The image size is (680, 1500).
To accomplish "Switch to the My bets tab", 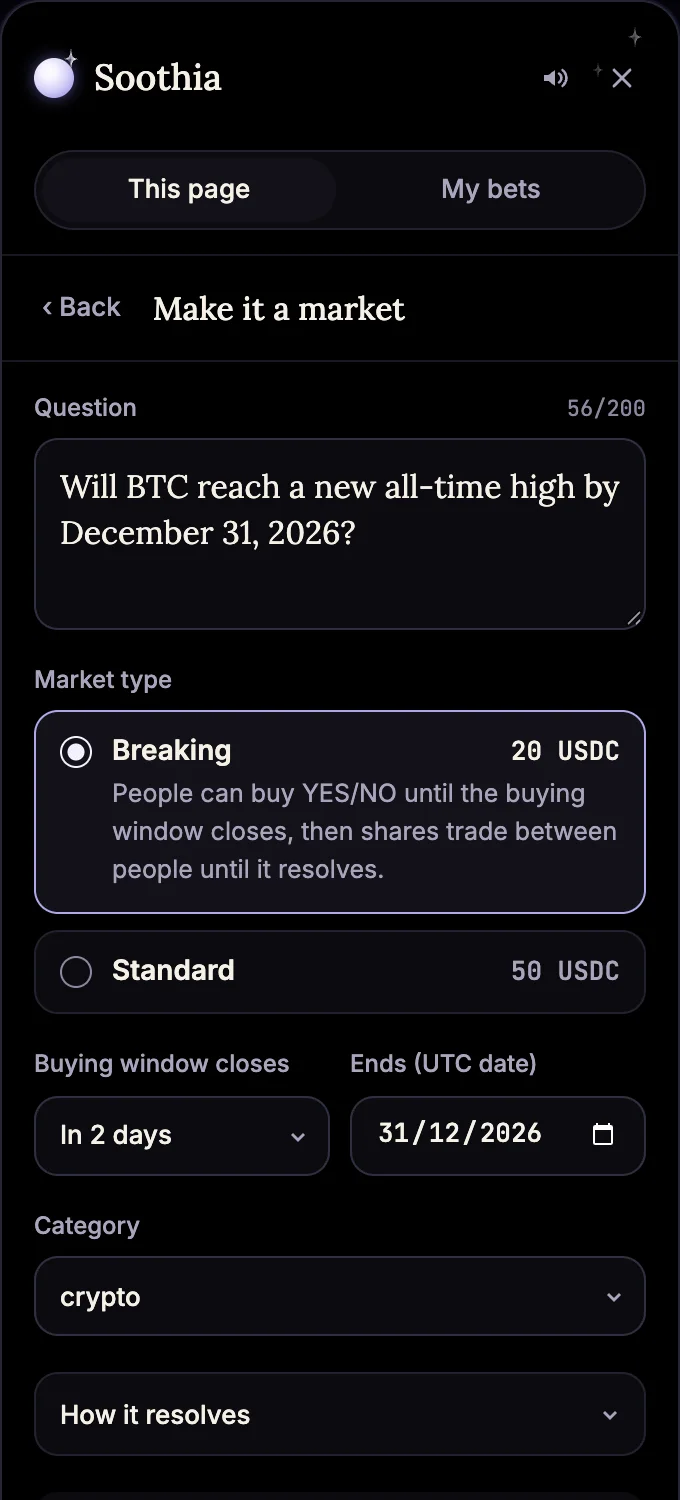I will coord(491,189).
